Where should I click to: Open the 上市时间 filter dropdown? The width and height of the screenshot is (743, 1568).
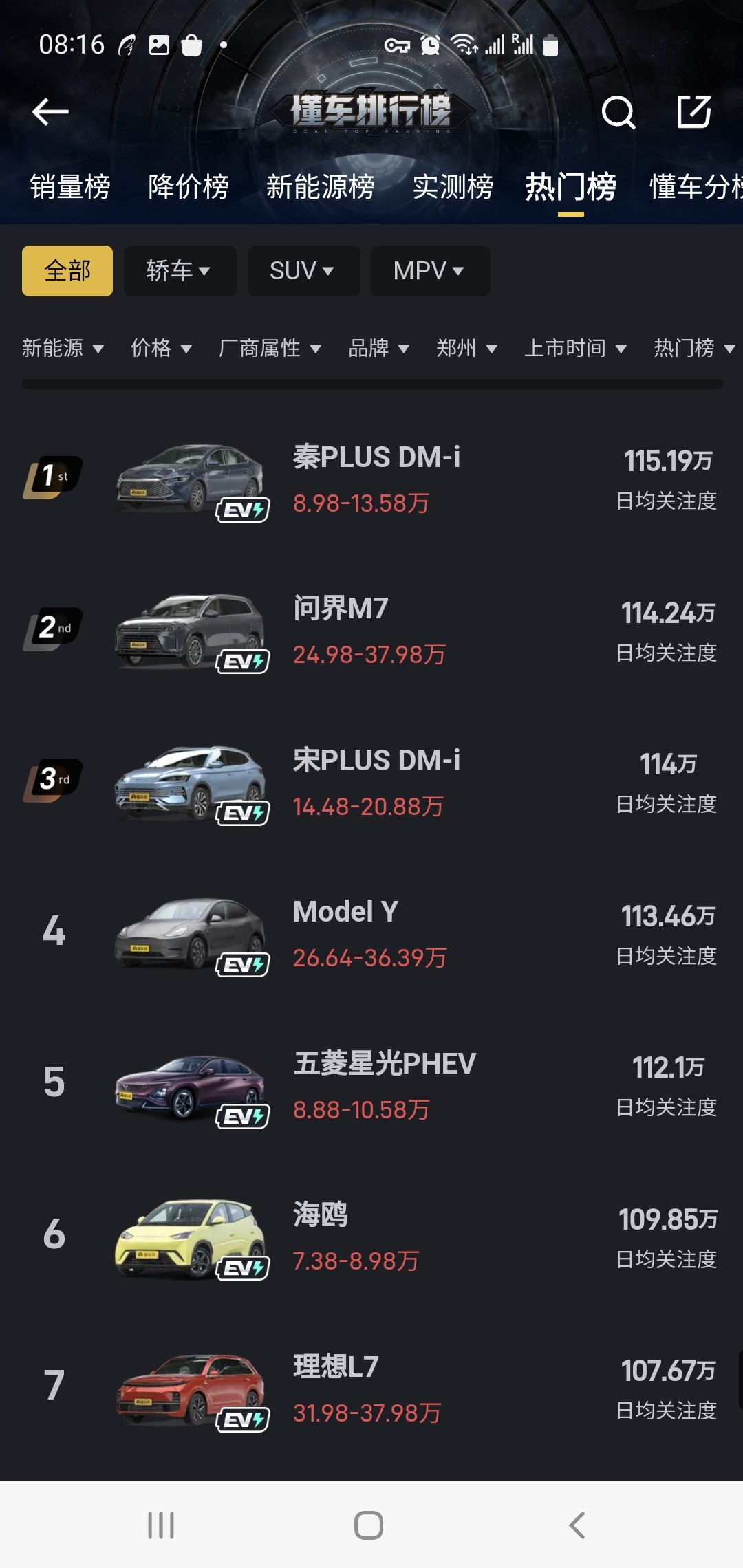click(x=575, y=348)
